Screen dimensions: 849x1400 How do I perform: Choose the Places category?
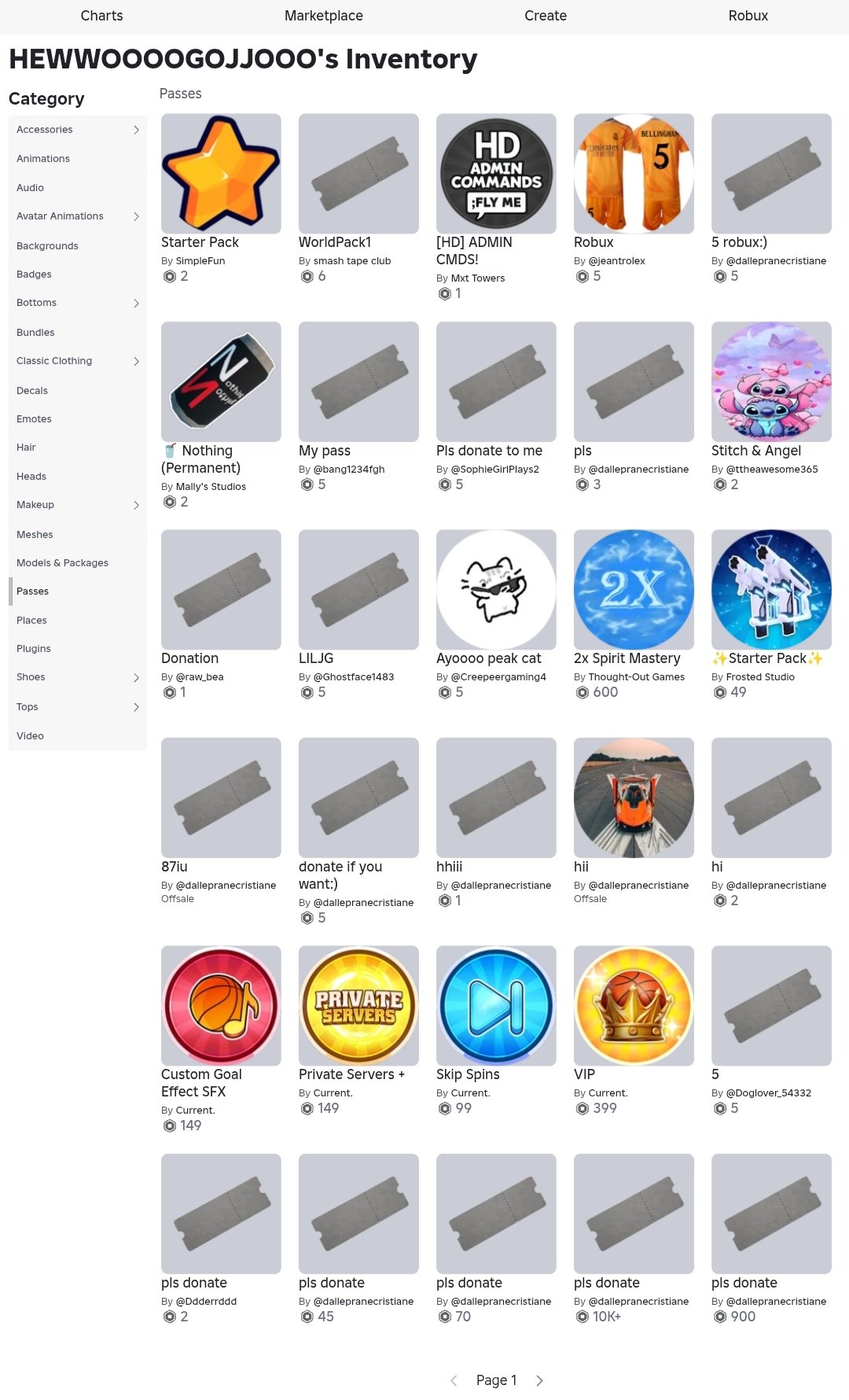coord(77,621)
